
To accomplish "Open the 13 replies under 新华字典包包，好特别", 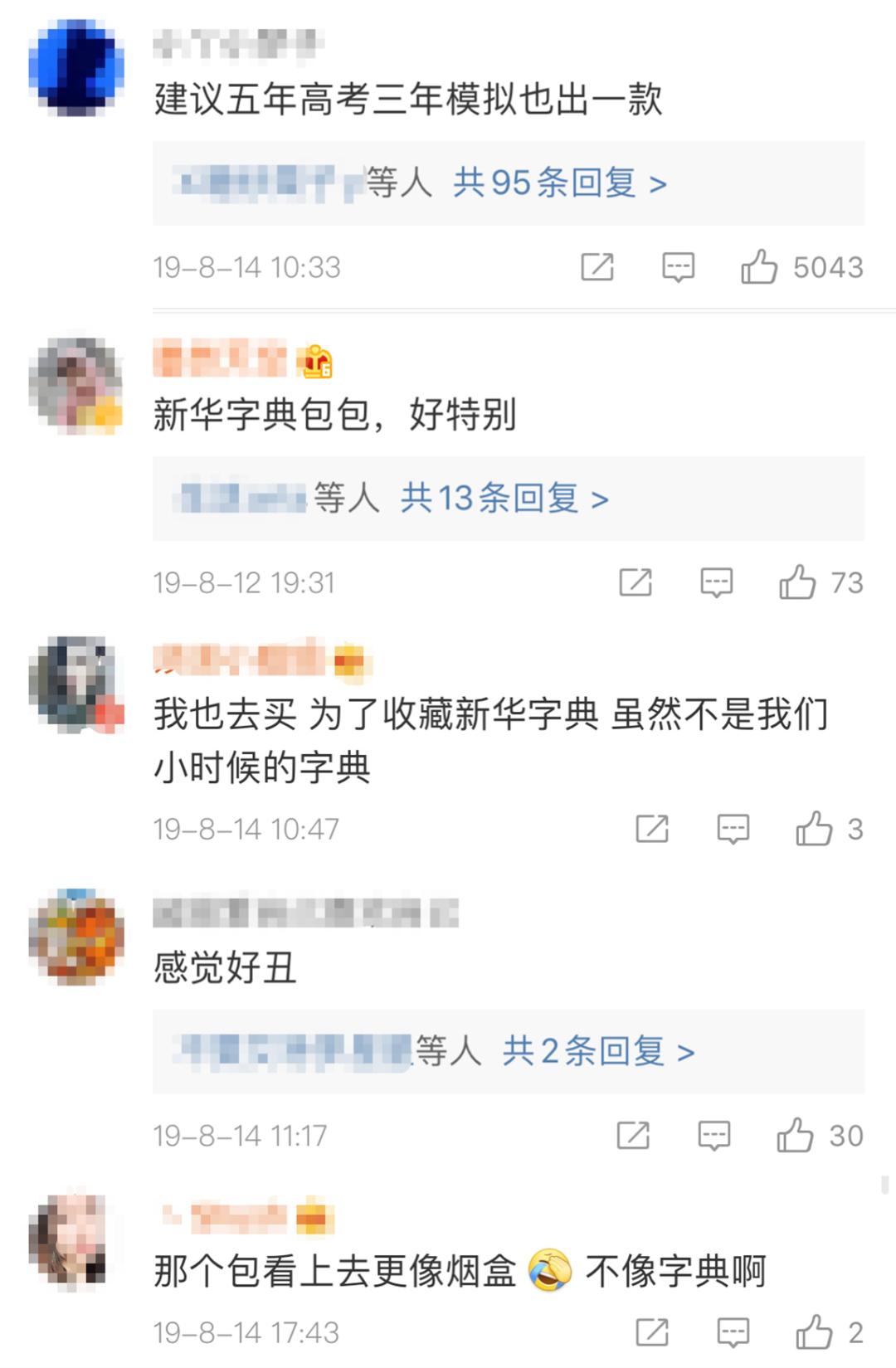I will coord(504,499).
